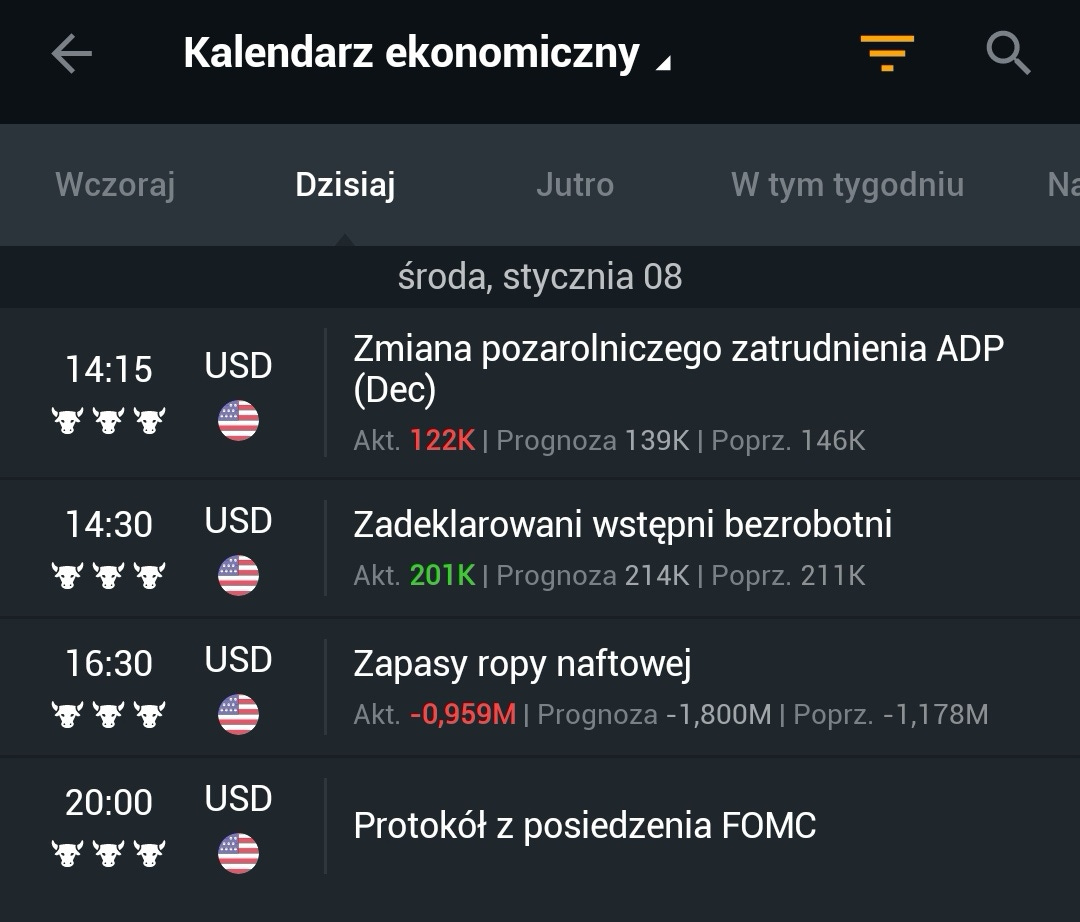Image resolution: width=1080 pixels, height=922 pixels.
Task: Tap Protokół z posiedzenia FOMC event
Action: (585, 826)
